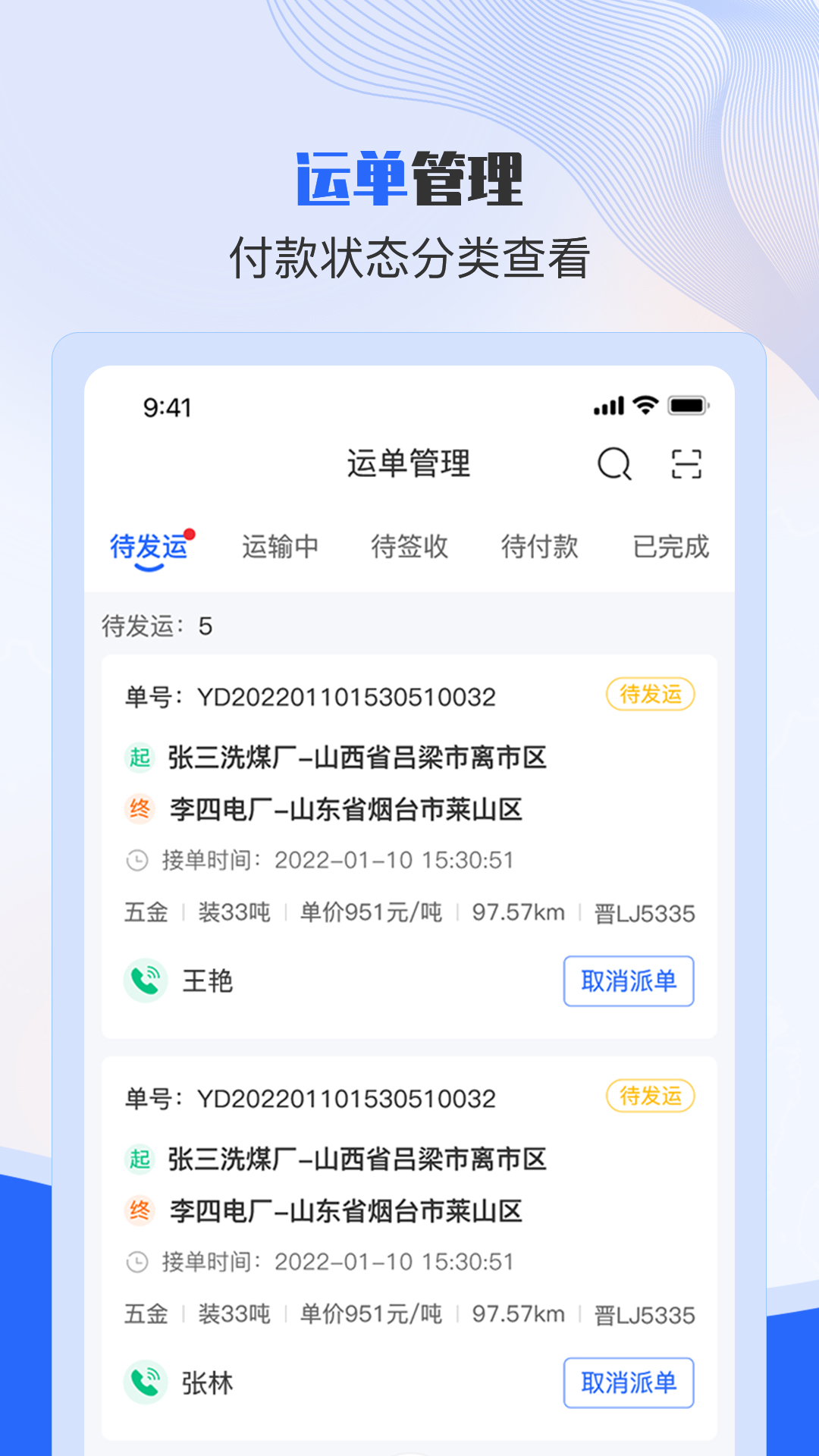Click waybill number YD202201101530510032 on first card
The image size is (819, 1456).
point(345,696)
